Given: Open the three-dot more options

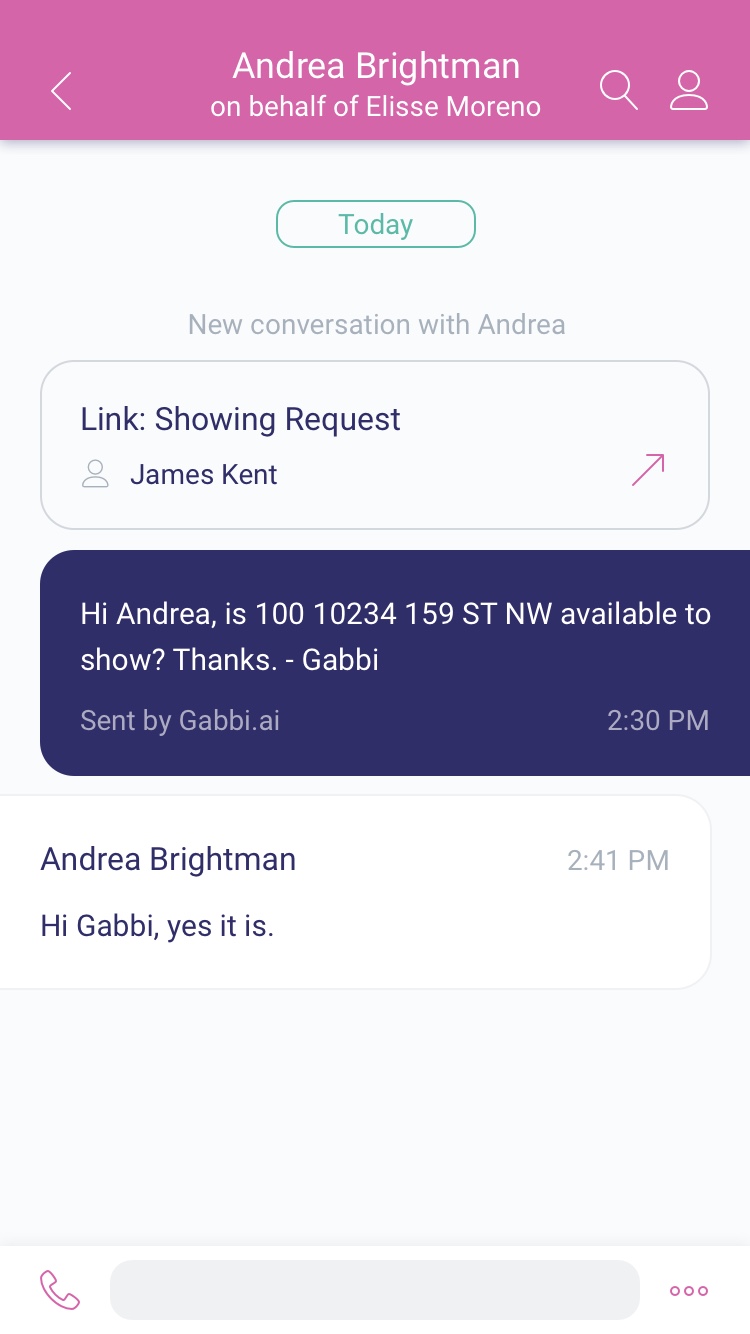Looking at the screenshot, I should point(689,1291).
